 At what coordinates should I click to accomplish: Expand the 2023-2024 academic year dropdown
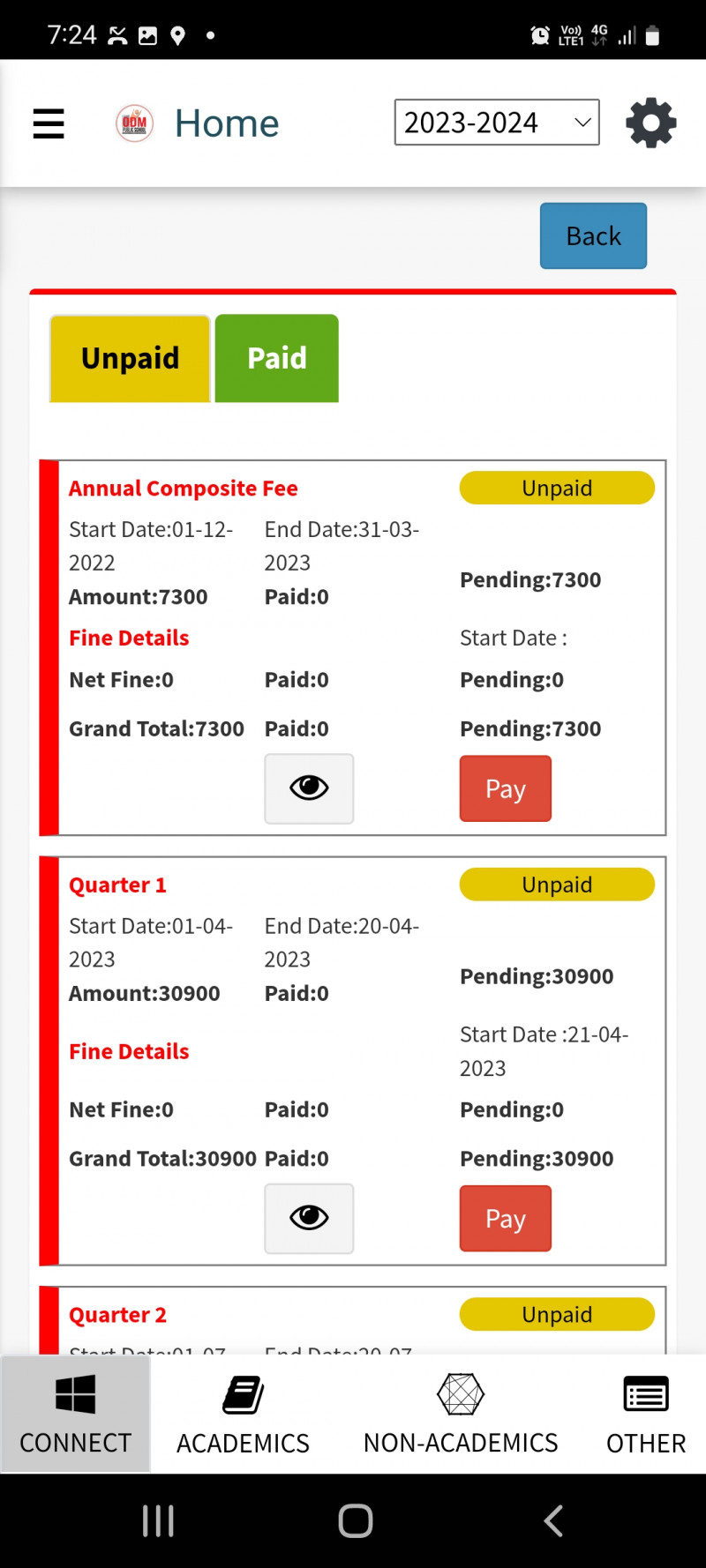pyautogui.click(x=497, y=123)
